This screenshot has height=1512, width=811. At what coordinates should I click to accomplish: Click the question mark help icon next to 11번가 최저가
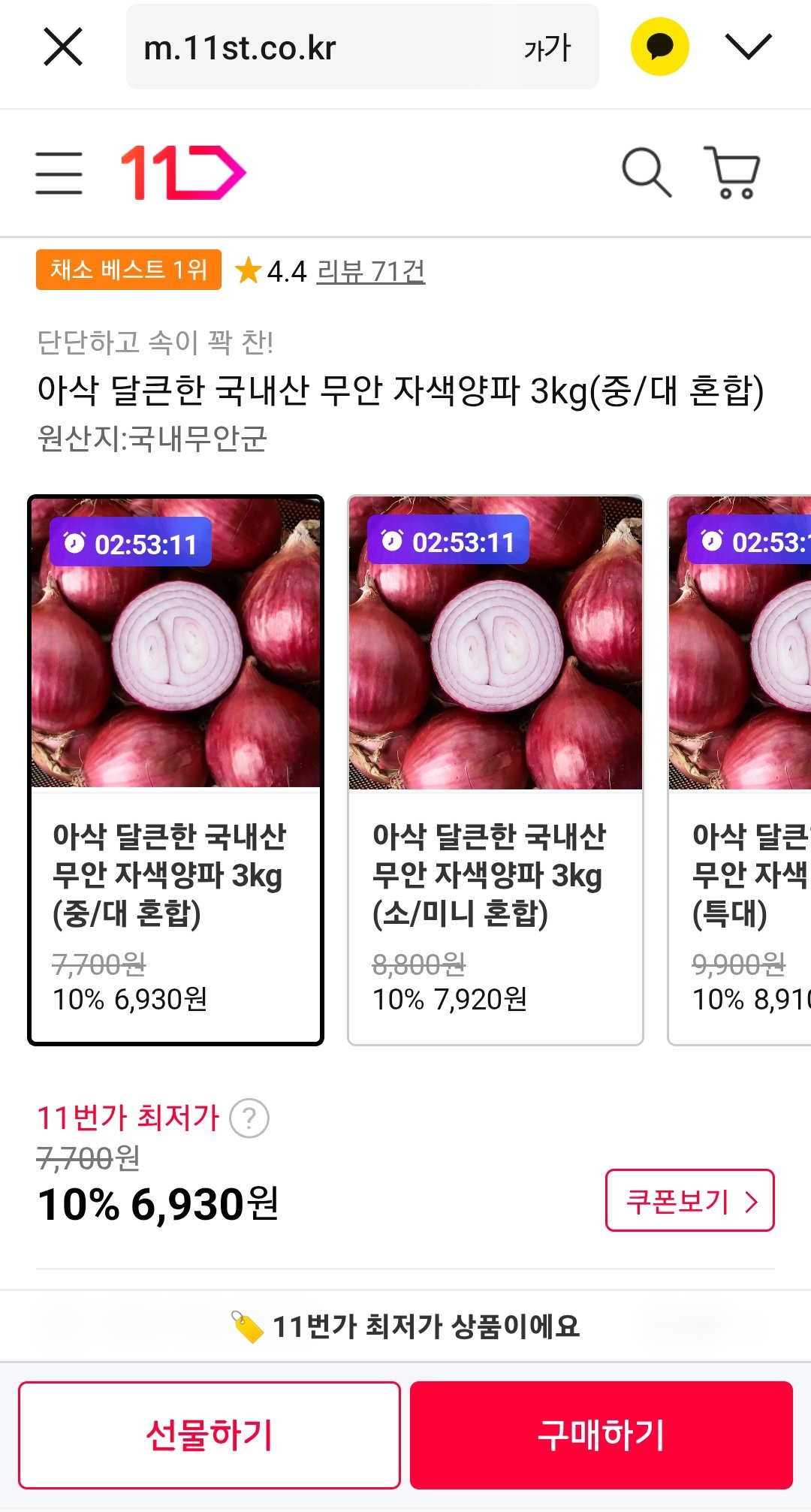pyautogui.click(x=248, y=1118)
